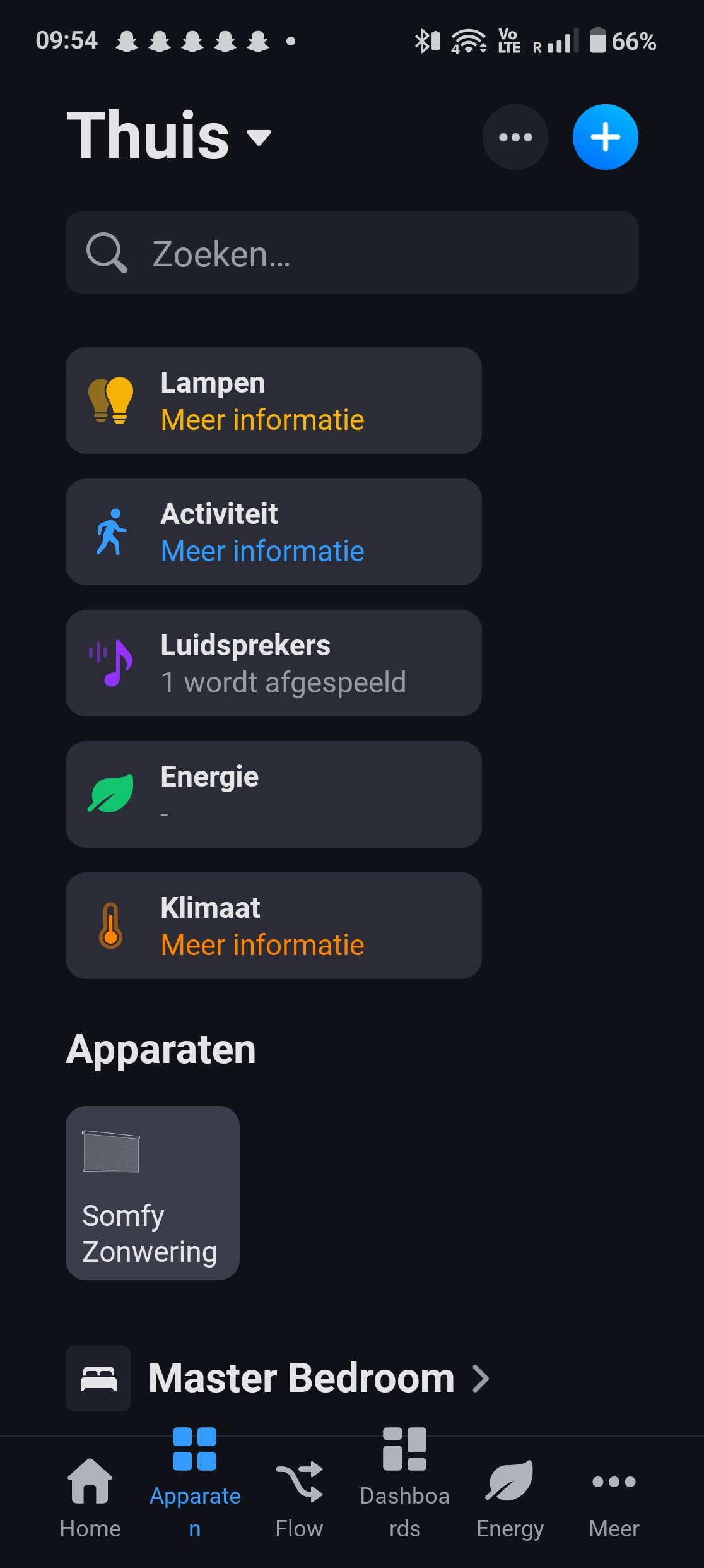Add a new device with plus button
The image size is (704, 1568).
[606, 137]
